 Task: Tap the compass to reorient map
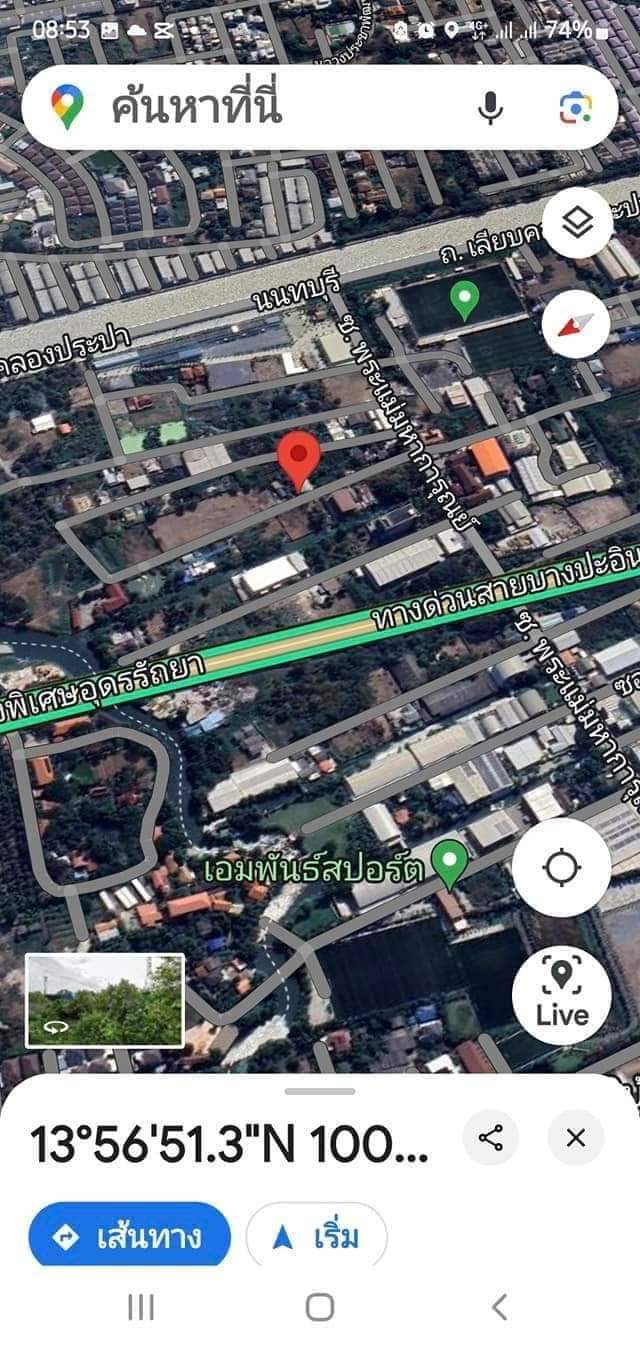pyautogui.click(x=577, y=324)
